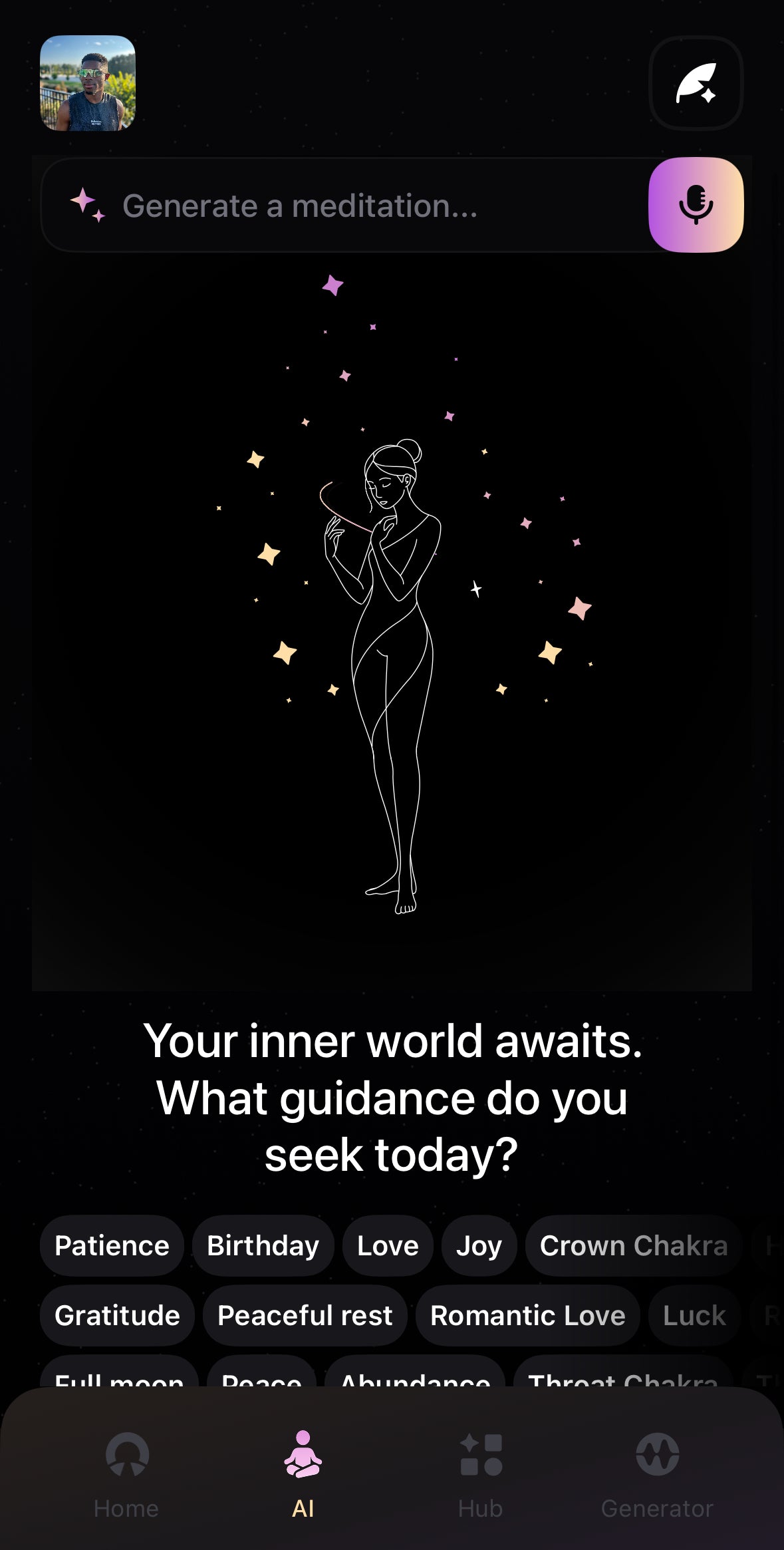784x1550 pixels.
Task: Select the Patience chip
Action: (x=112, y=1245)
